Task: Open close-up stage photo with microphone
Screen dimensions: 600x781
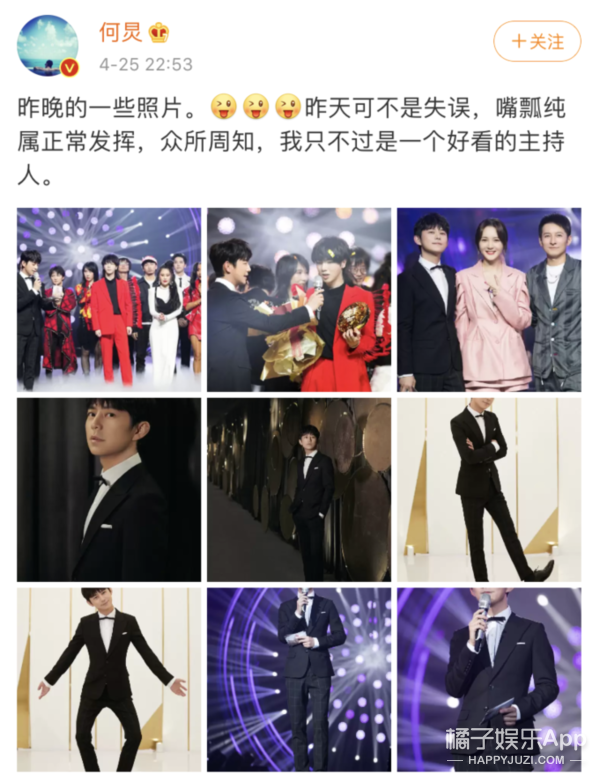Action: [489, 679]
